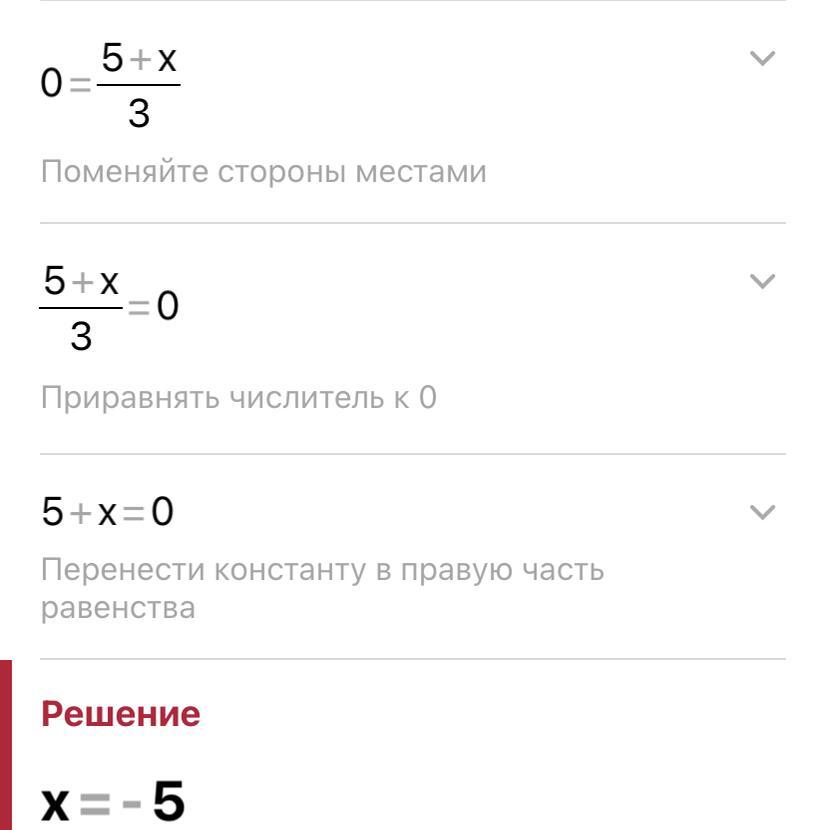
Task: Expand the step 5+x=0 chevron
Action: (x=762, y=513)
